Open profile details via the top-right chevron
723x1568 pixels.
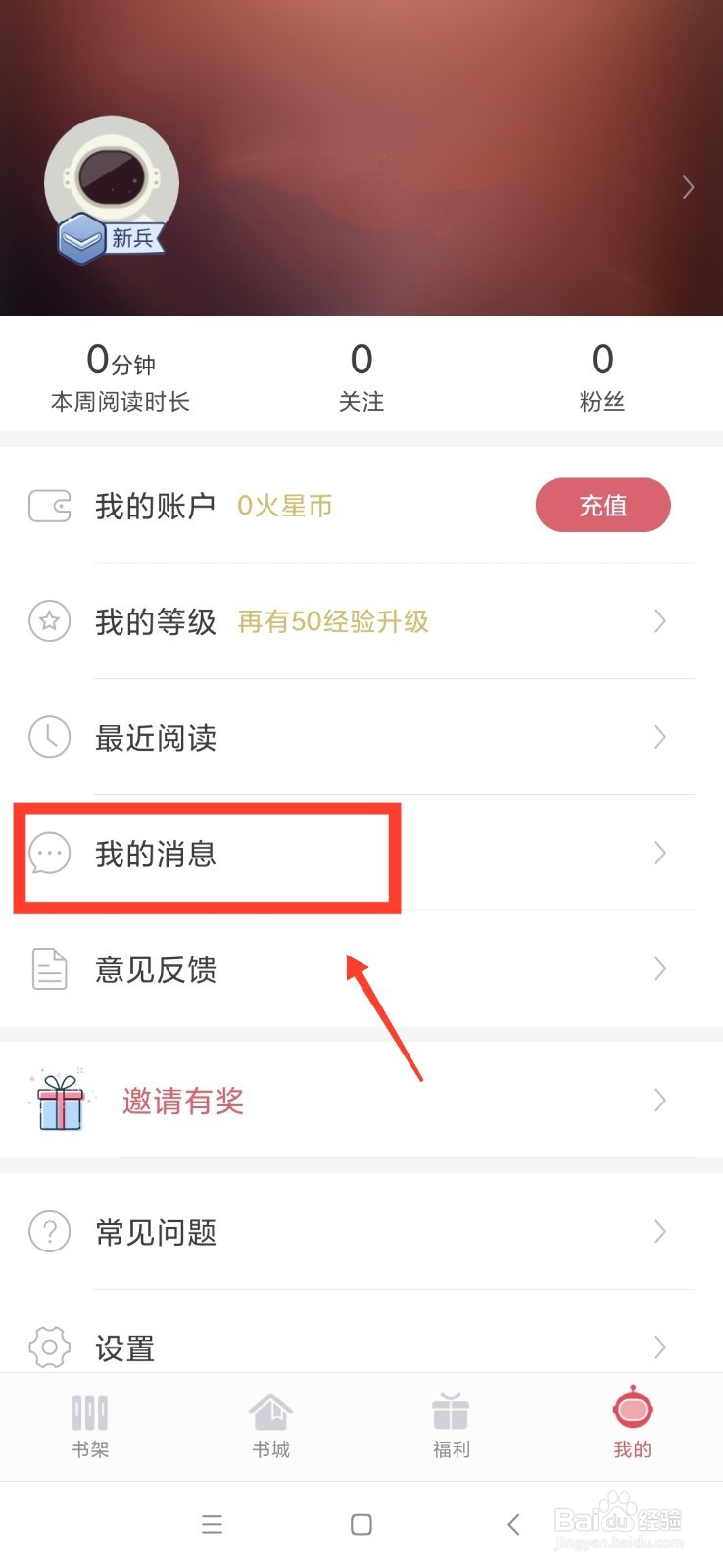point(689,186)
